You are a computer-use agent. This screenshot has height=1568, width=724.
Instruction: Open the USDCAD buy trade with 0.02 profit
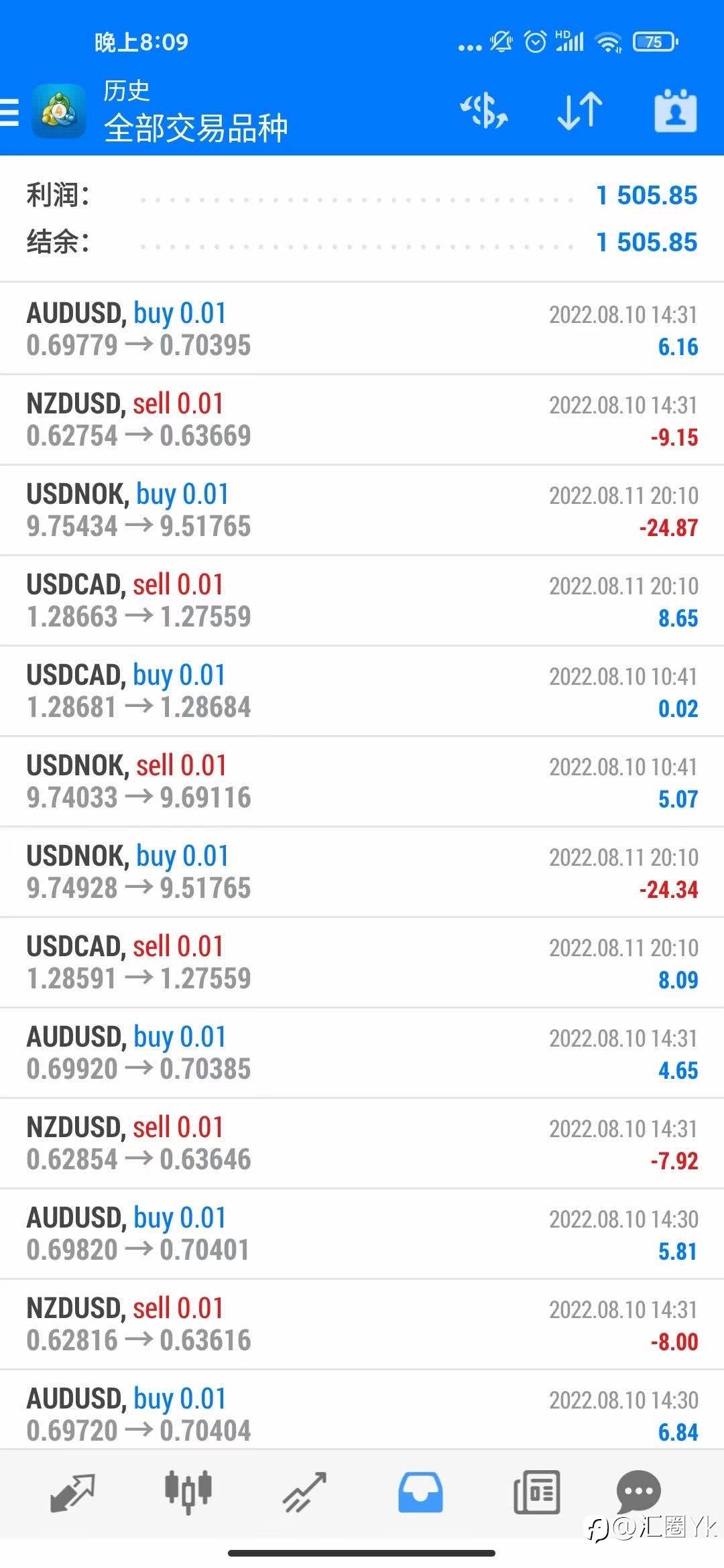coord(362,691)
